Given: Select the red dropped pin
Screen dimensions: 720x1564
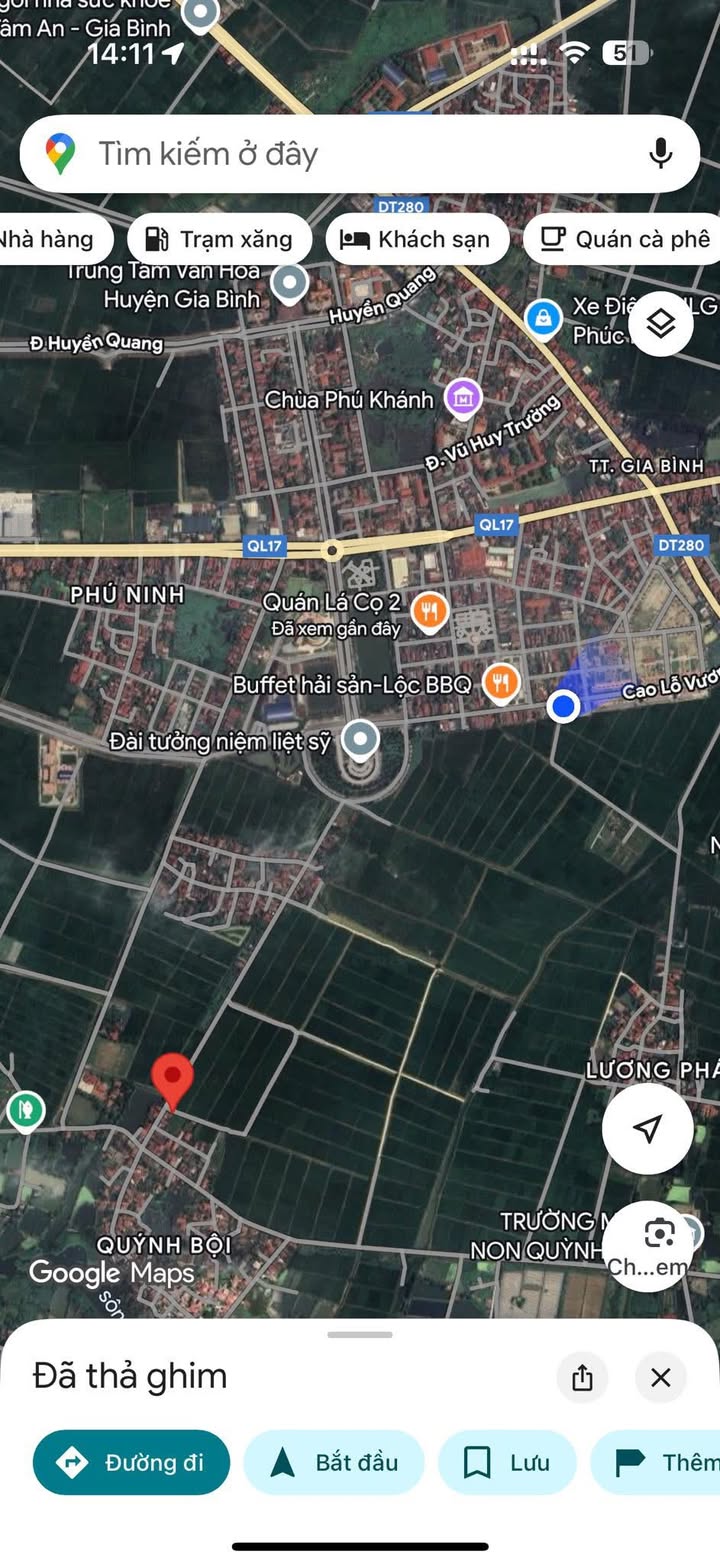Looking at the screenshot, I should [x=173, y=1080].
